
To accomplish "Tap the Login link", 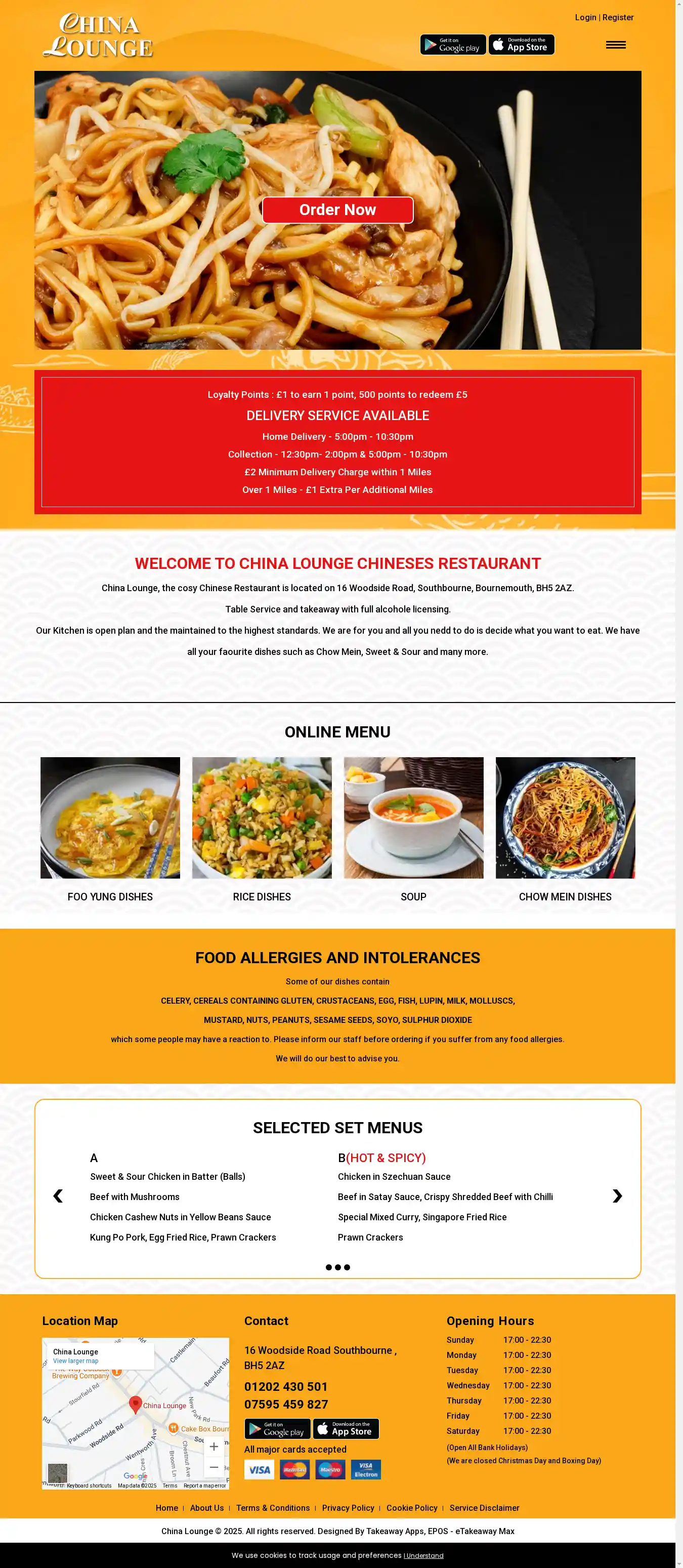I will (x=585, y=17).
